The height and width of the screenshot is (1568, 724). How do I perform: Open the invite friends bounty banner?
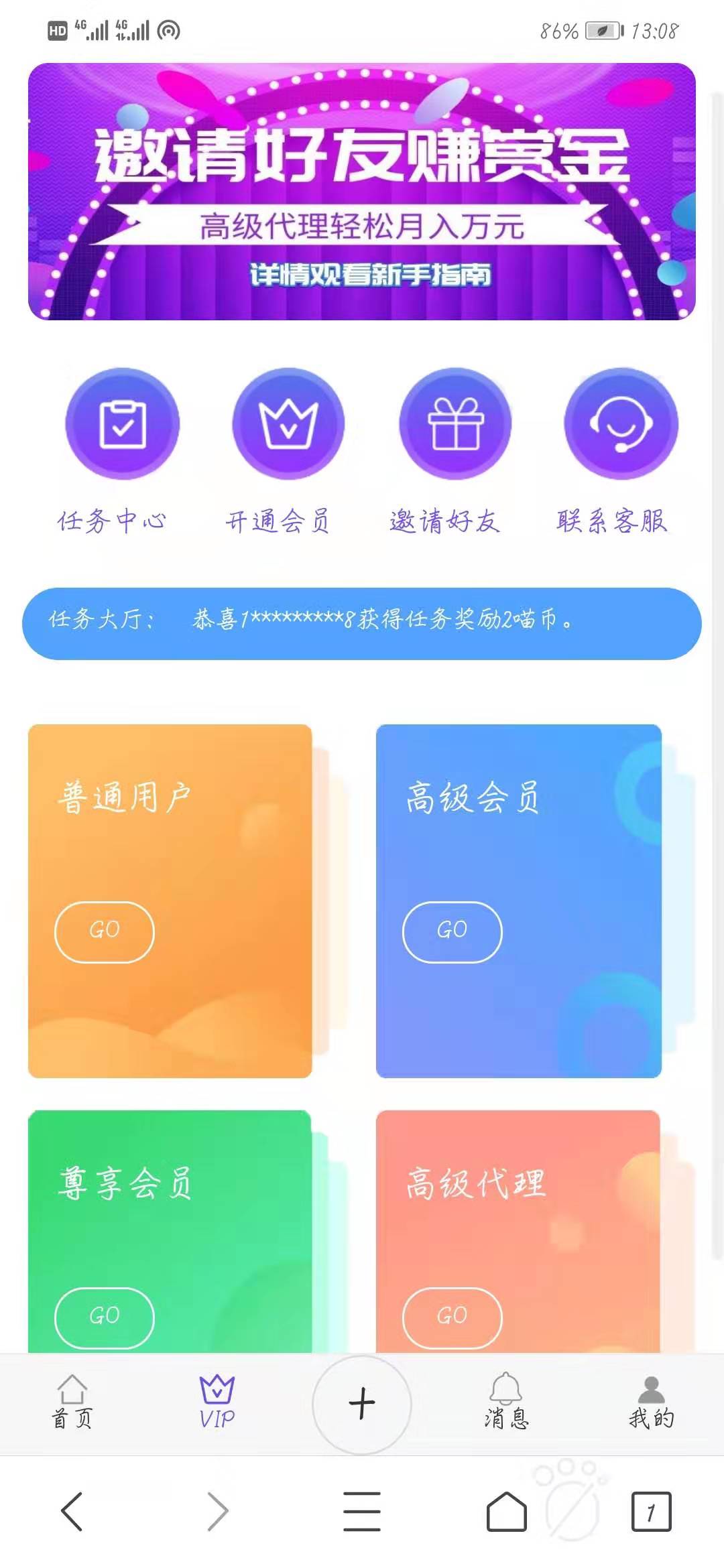tap(361, 192)
